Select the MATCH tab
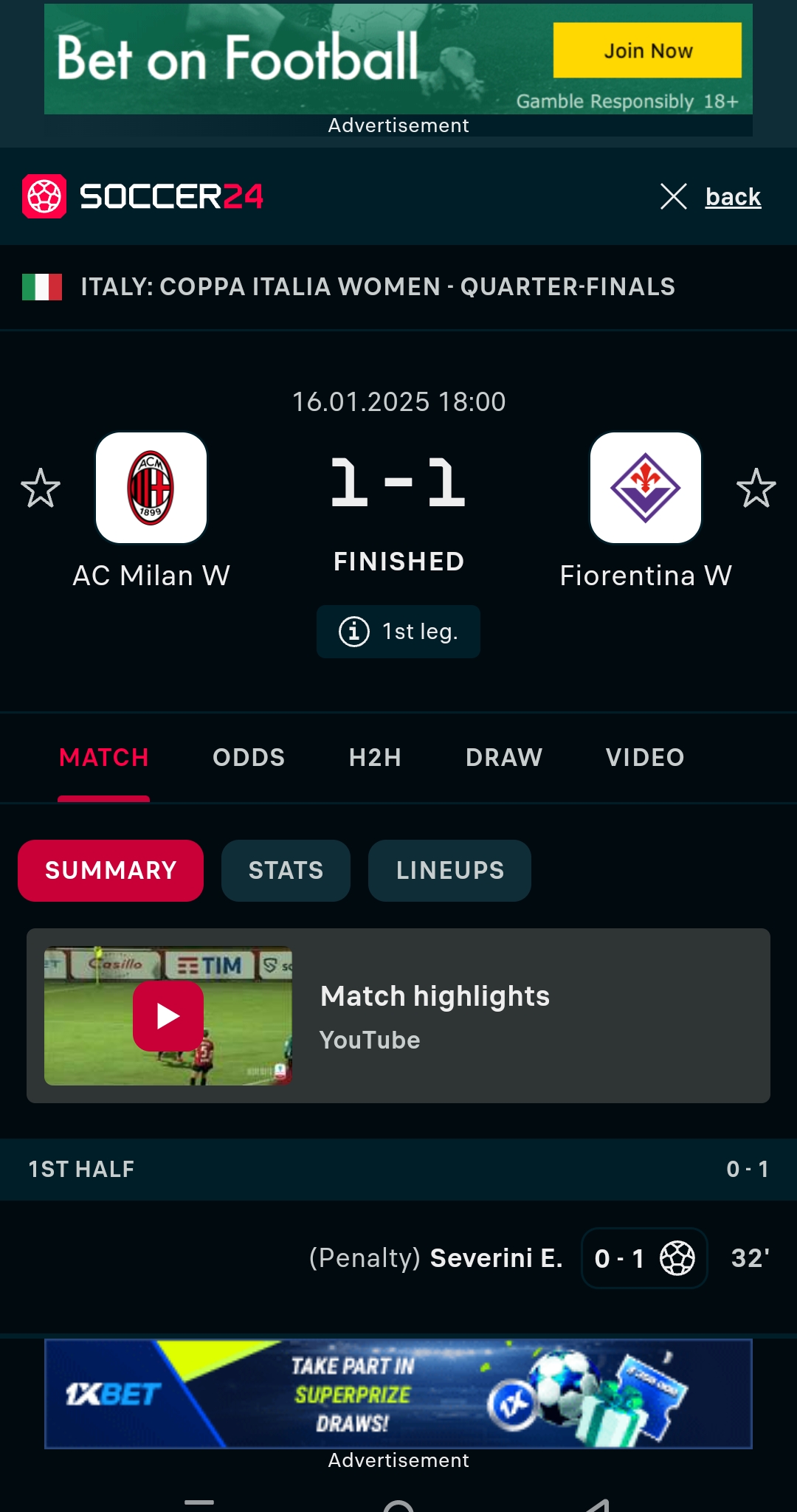Viewport: 797px width, 1512px height. (104, 757)
